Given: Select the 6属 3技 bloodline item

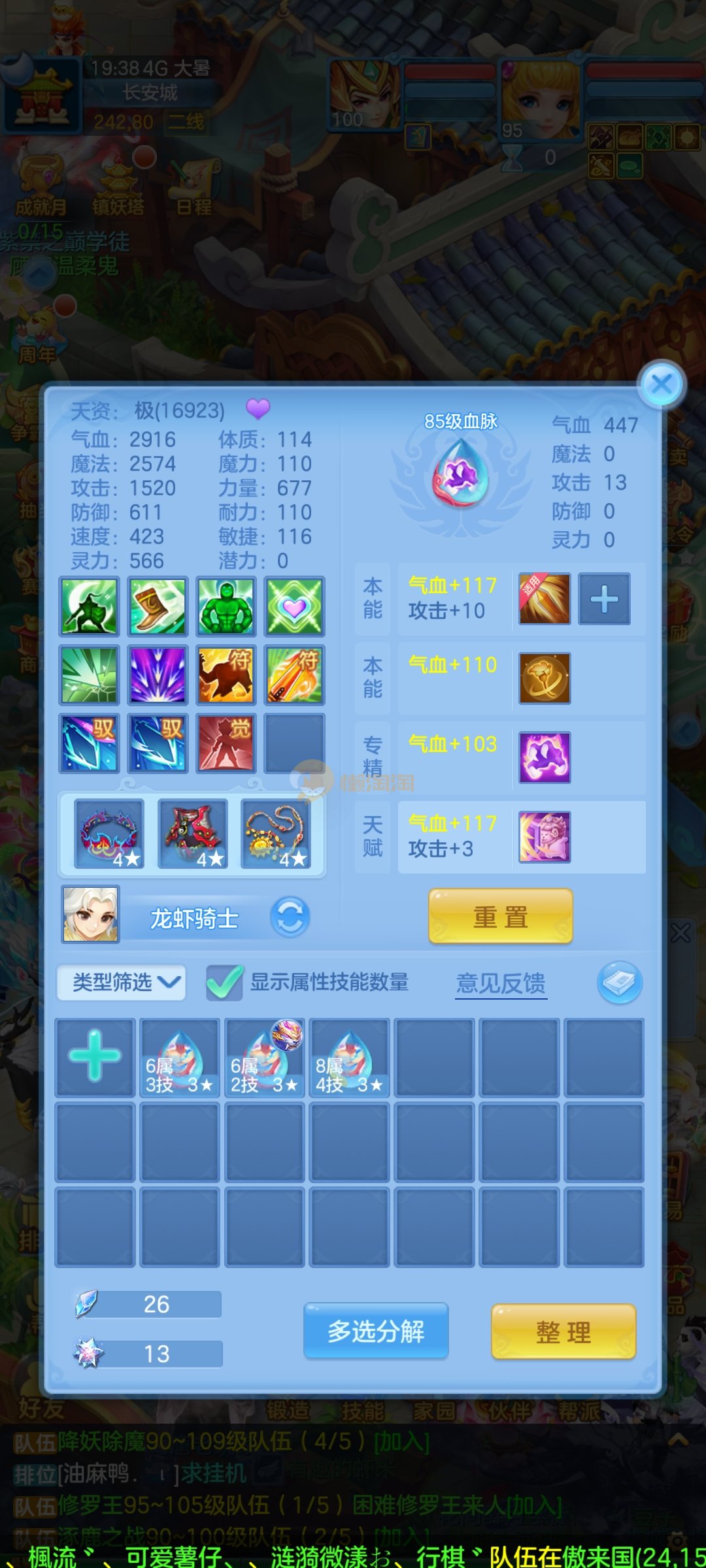Looking at the screenshot, I should (x=179, y=1056).
